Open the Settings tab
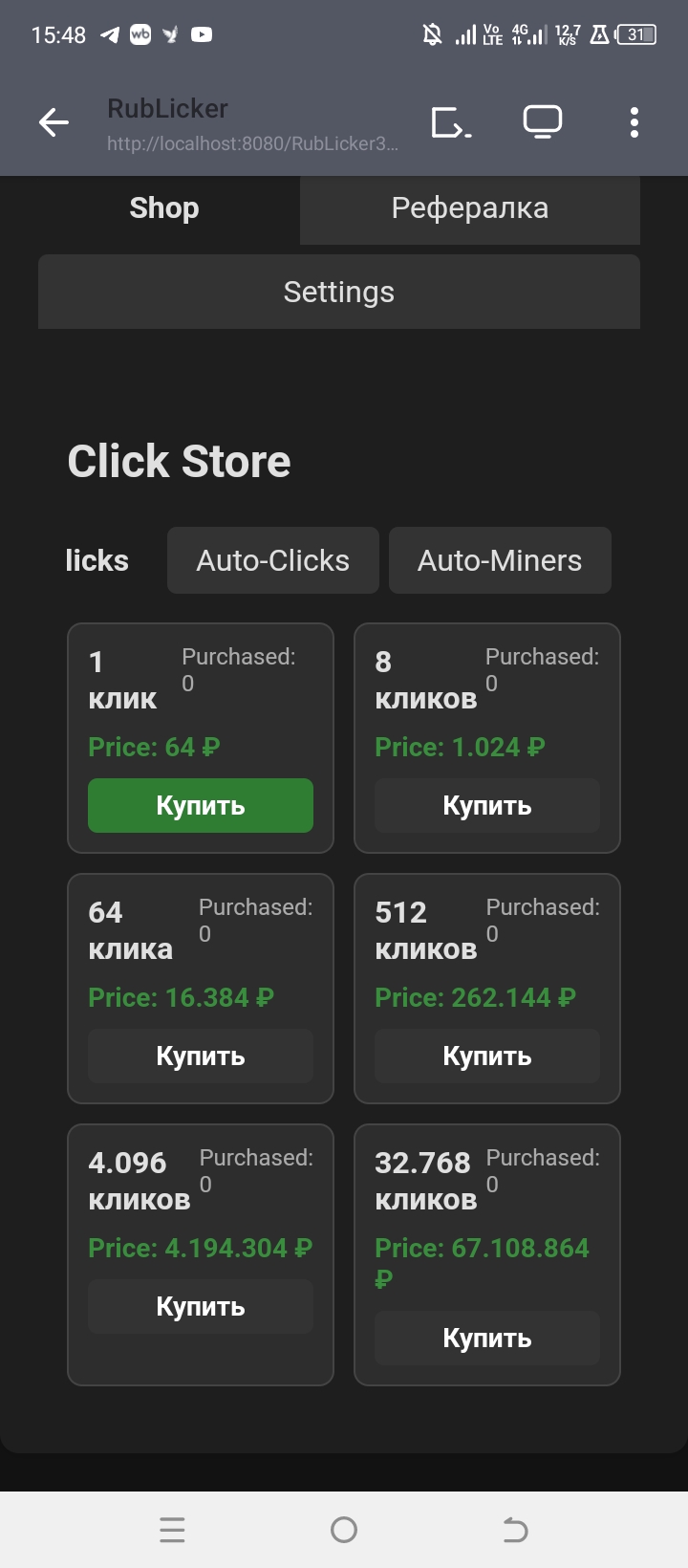The width and height of the screenshot is (688, 1568). click(338, 292)
